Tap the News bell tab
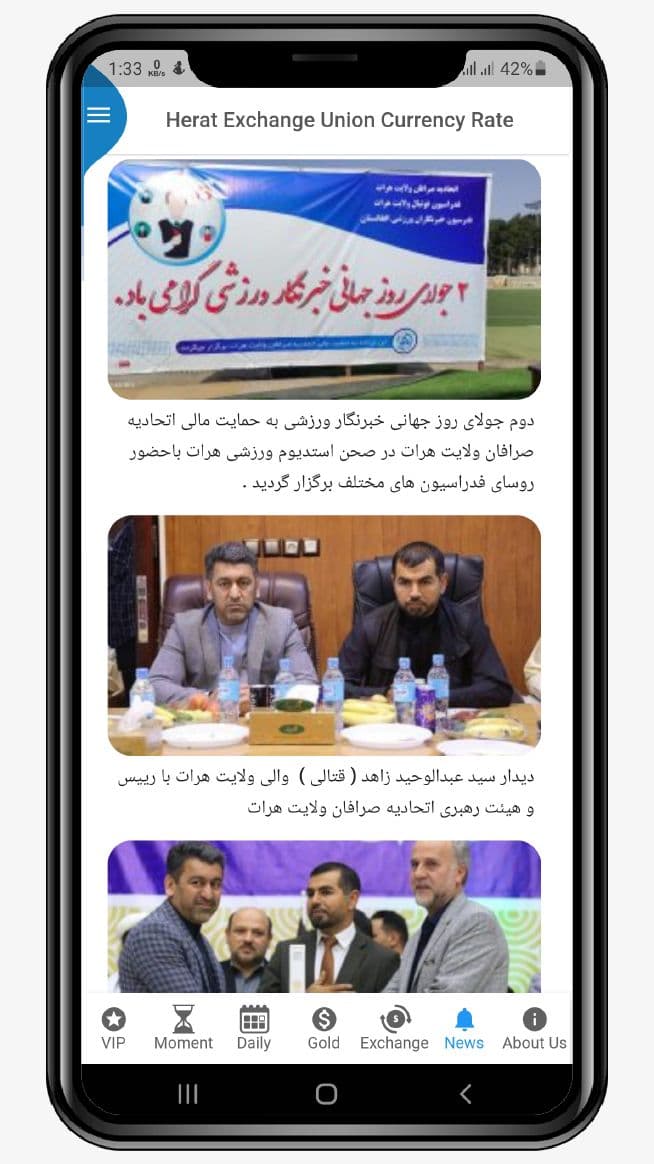The image size is (654, 1164). coord(464,1028)
